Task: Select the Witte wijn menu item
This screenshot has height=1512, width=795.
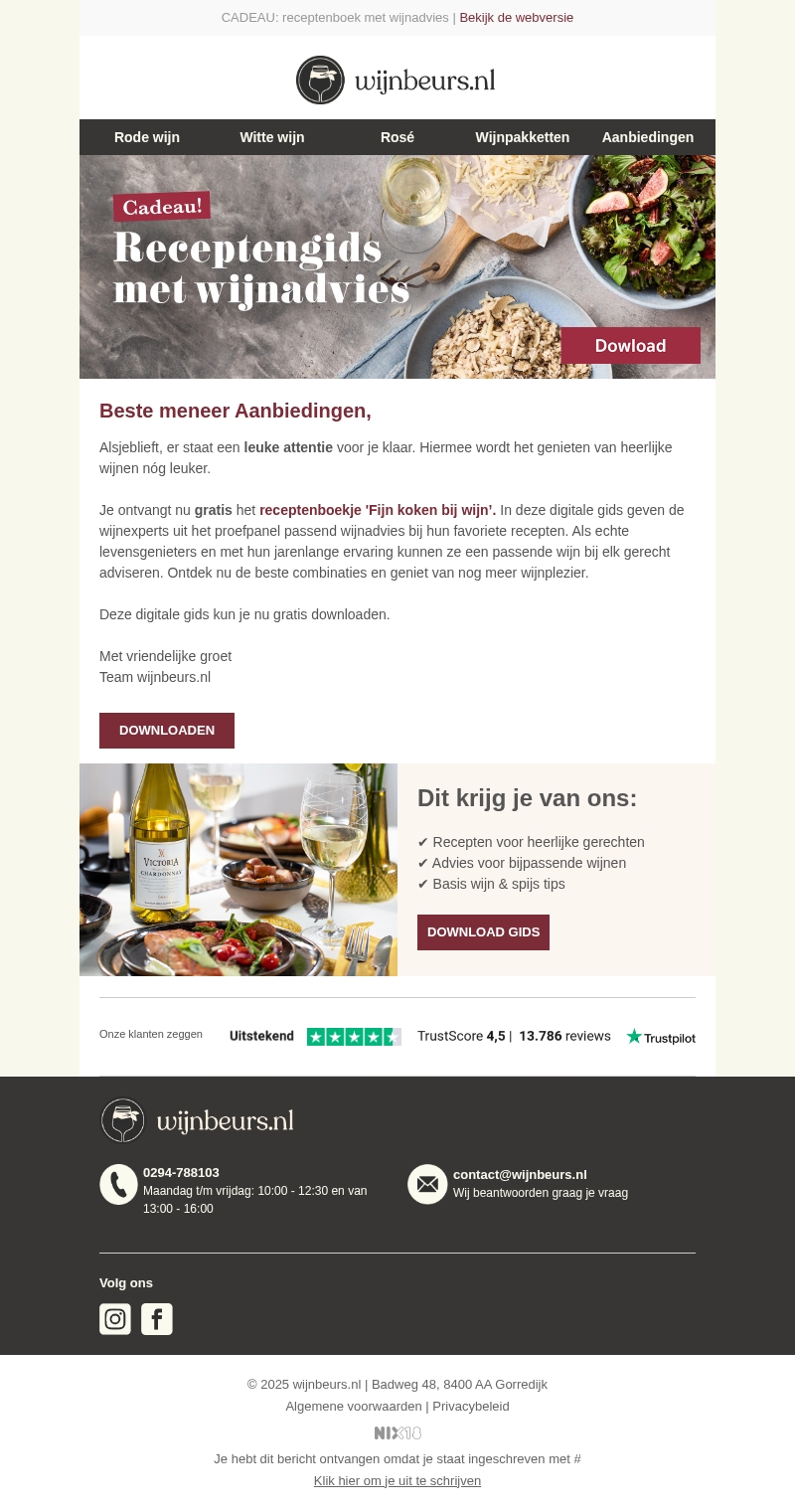Action: tap(272, 137)
